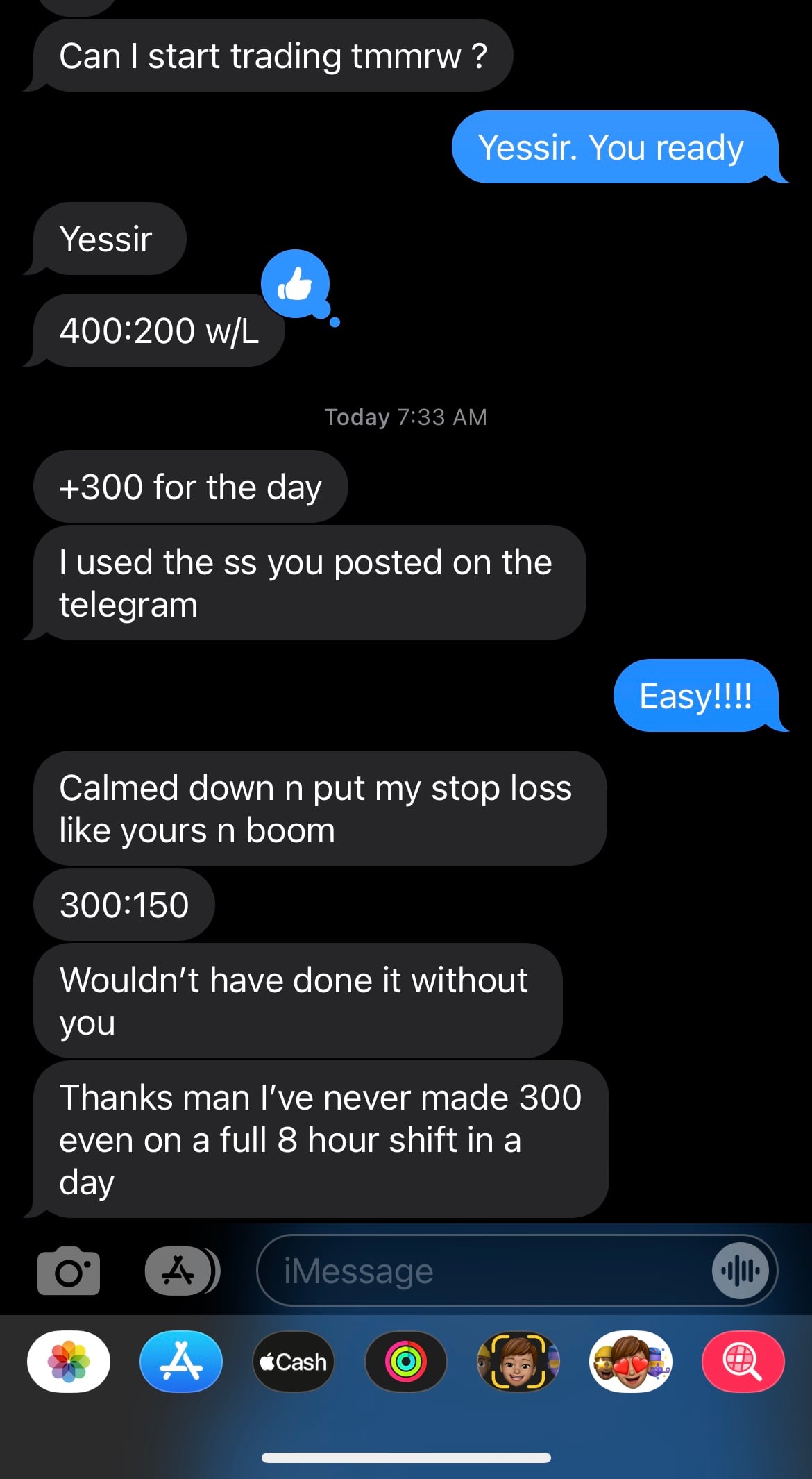Open the Fitness activity rings app

[x=406, y=1362]
